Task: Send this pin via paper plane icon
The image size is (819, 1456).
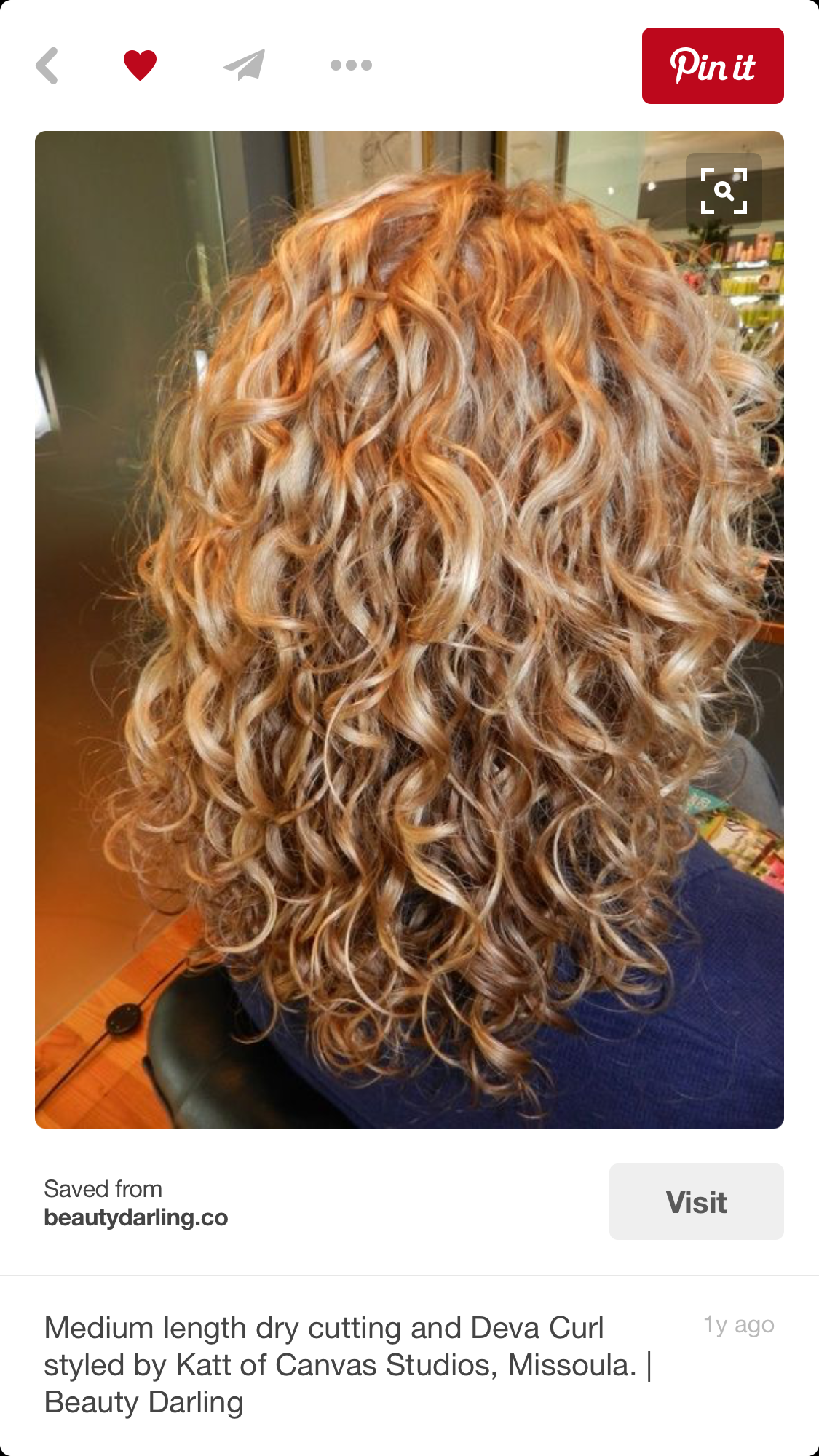Action: pyautogui.click(x=244, y=65)
